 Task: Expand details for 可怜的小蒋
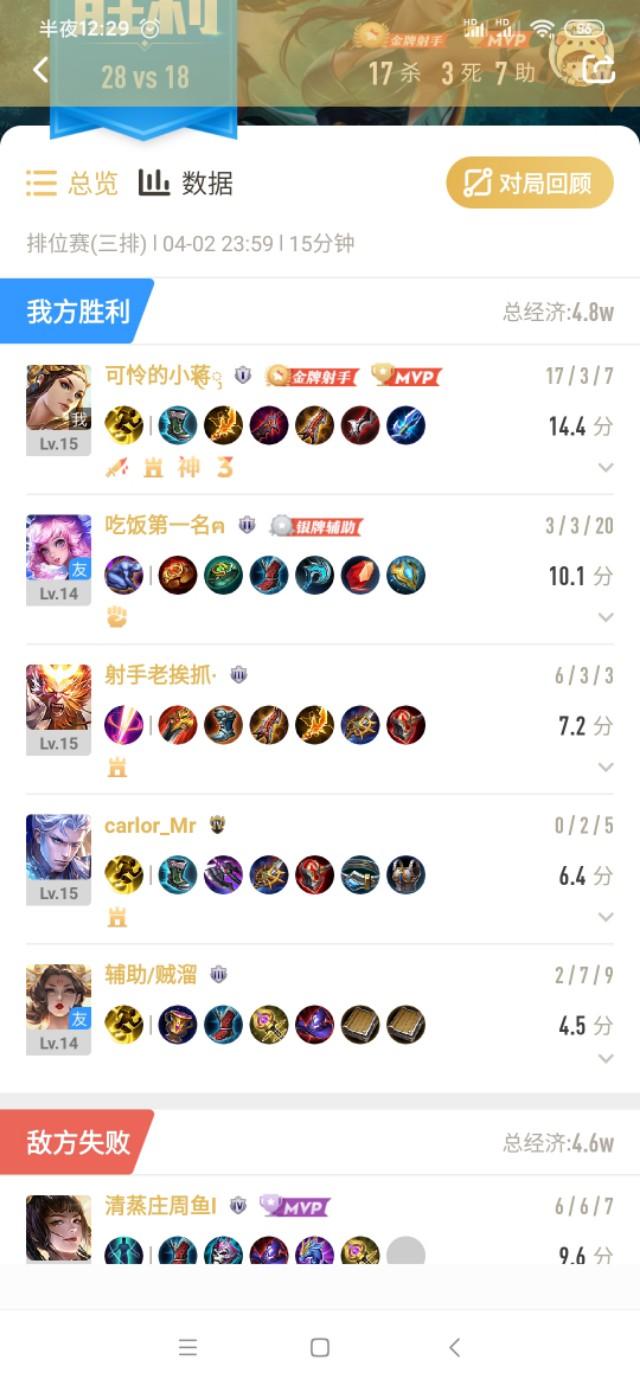605,467
